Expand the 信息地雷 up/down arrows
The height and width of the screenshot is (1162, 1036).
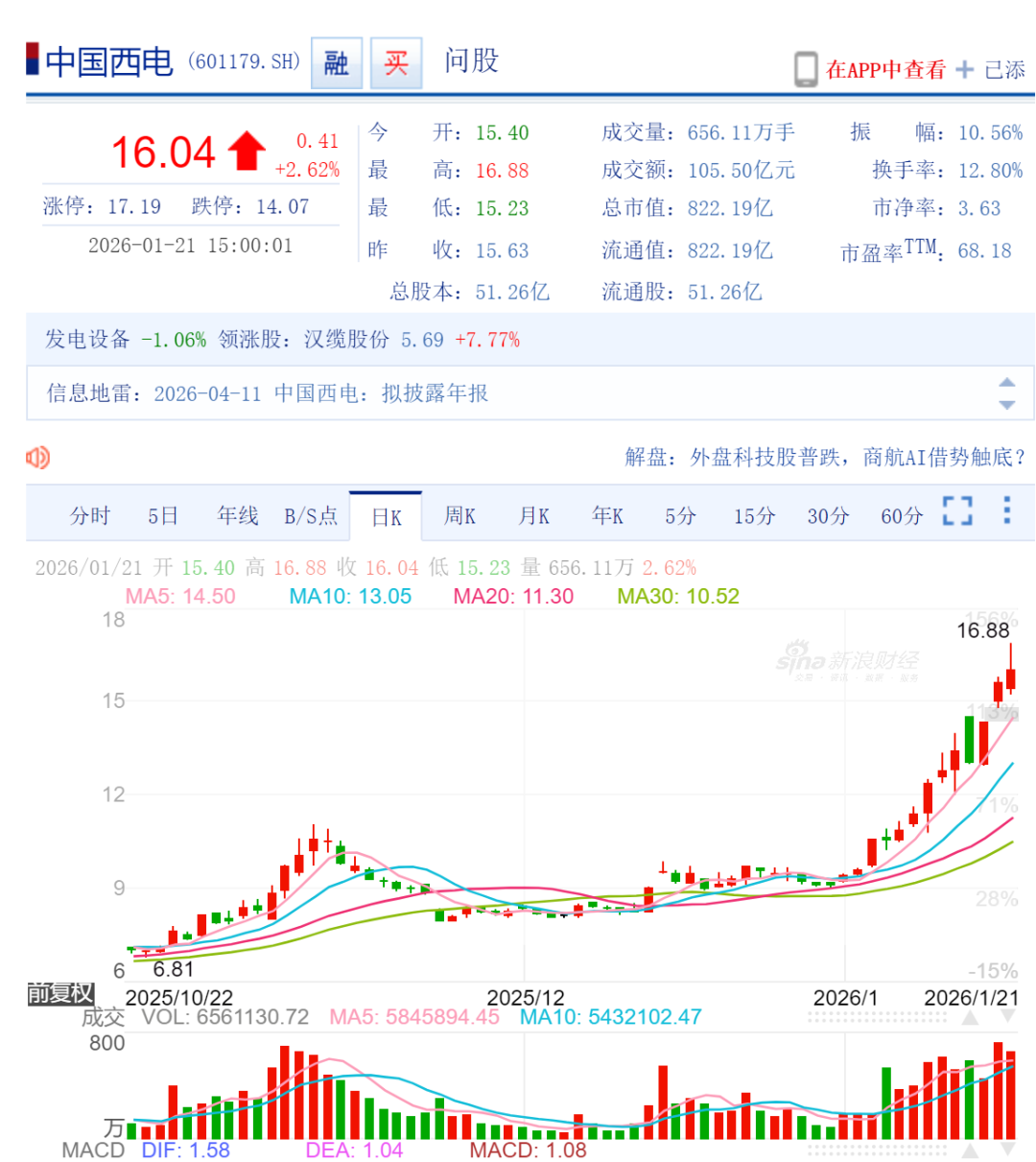point(1006,393)
